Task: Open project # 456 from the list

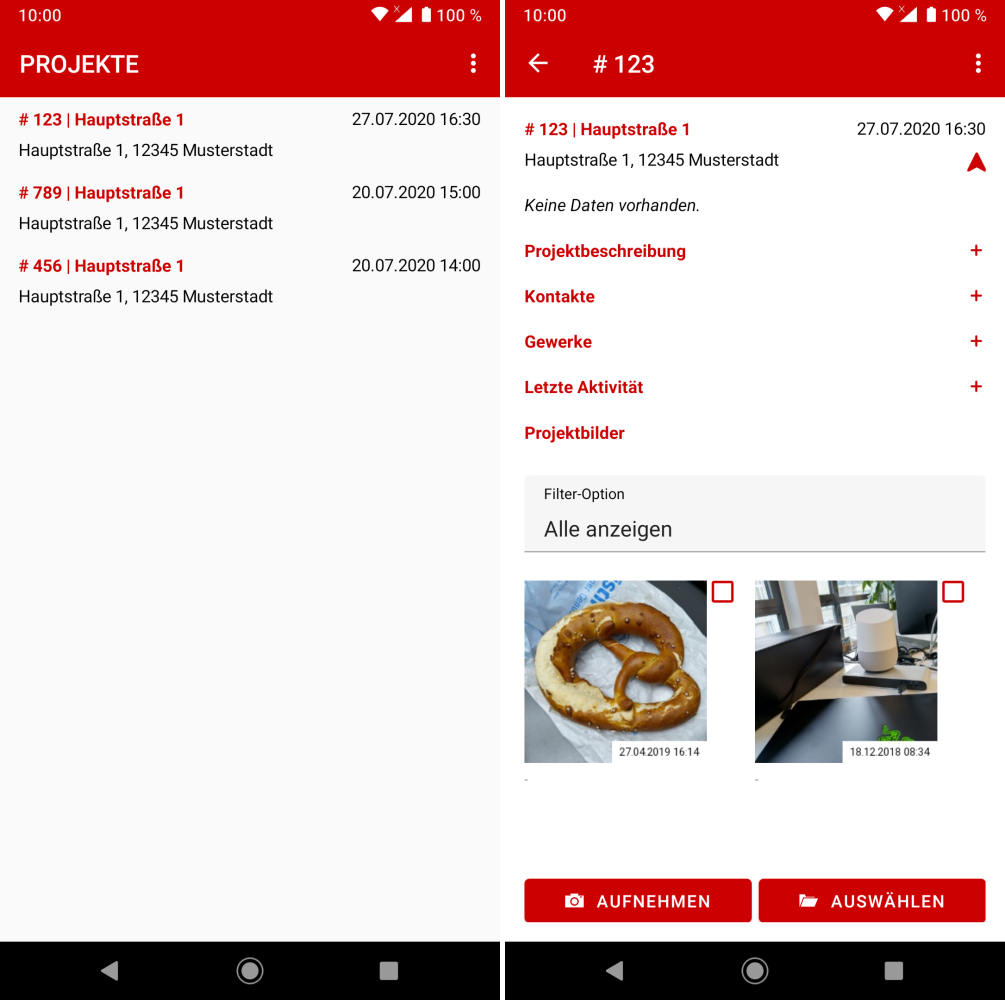Action: point(249,280)
